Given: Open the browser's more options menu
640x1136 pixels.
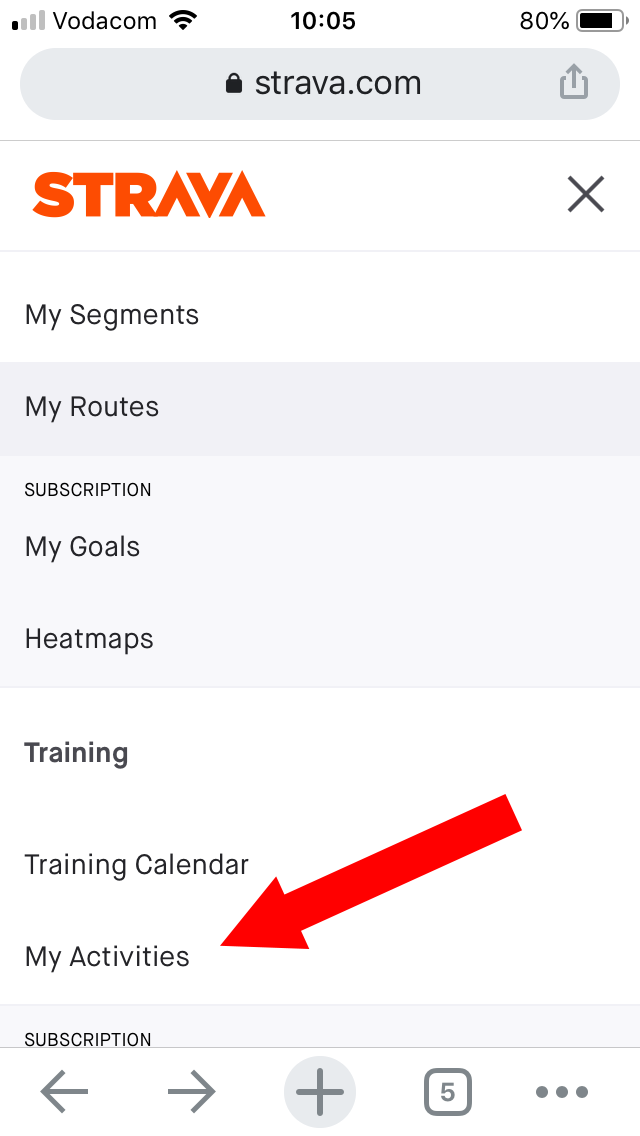Looking at the screenshot, I should 562,1092.
